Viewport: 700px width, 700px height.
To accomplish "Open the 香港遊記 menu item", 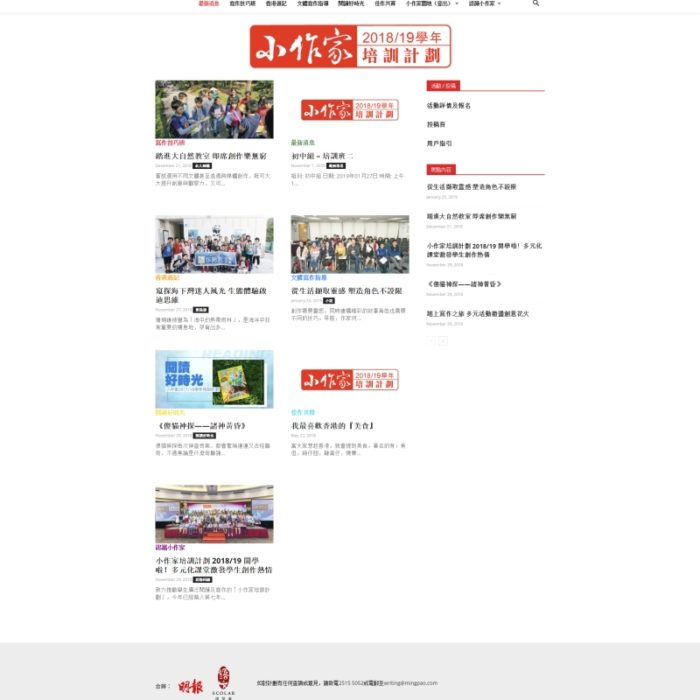I will click(x=274, y=4).
